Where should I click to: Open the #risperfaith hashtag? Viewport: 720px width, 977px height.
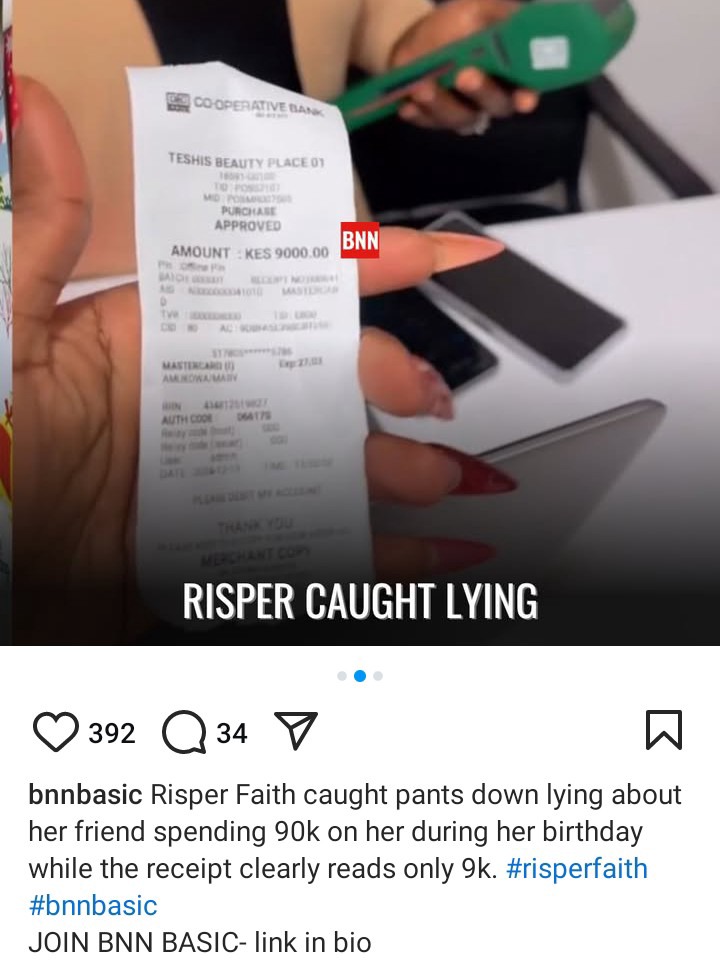click(x=577, y=868)
